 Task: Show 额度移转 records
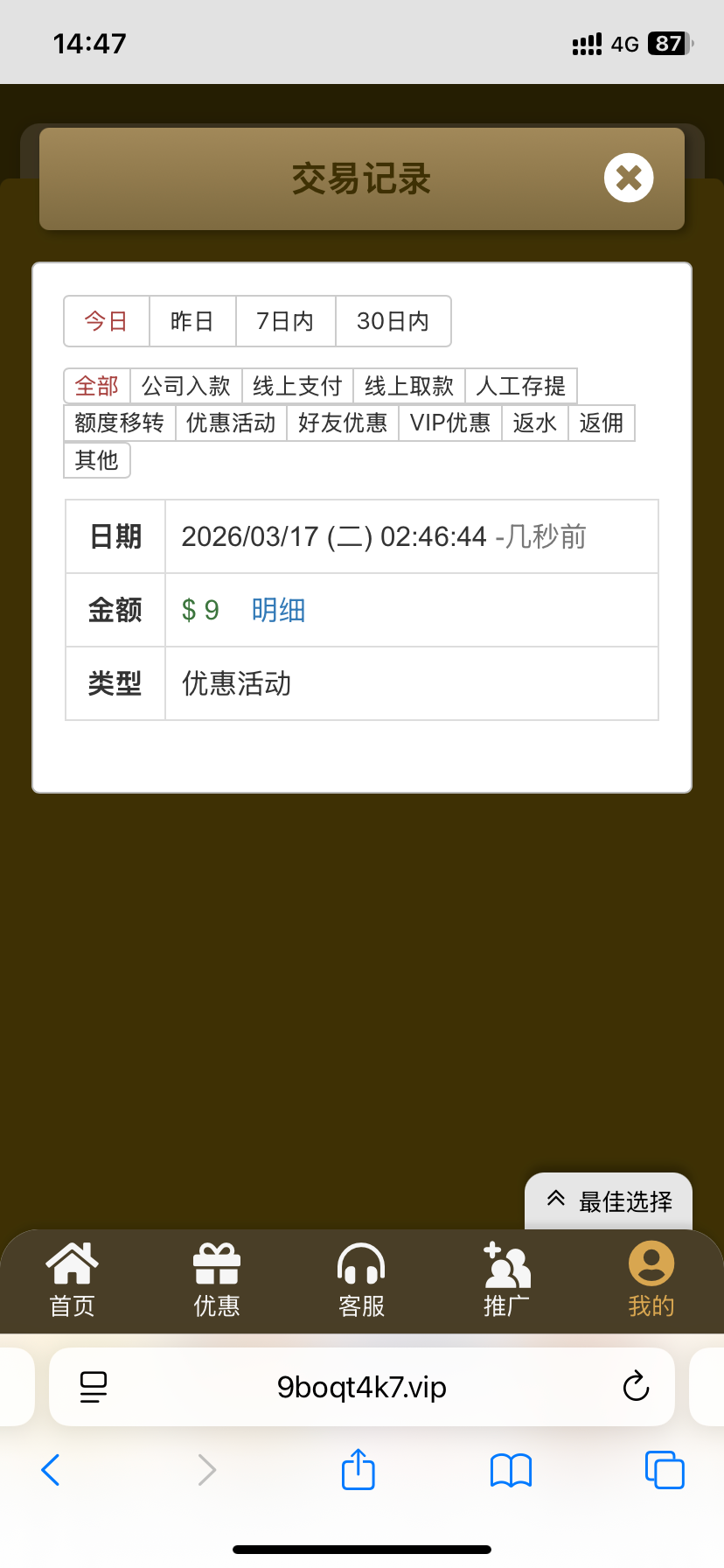click(119, 423)
